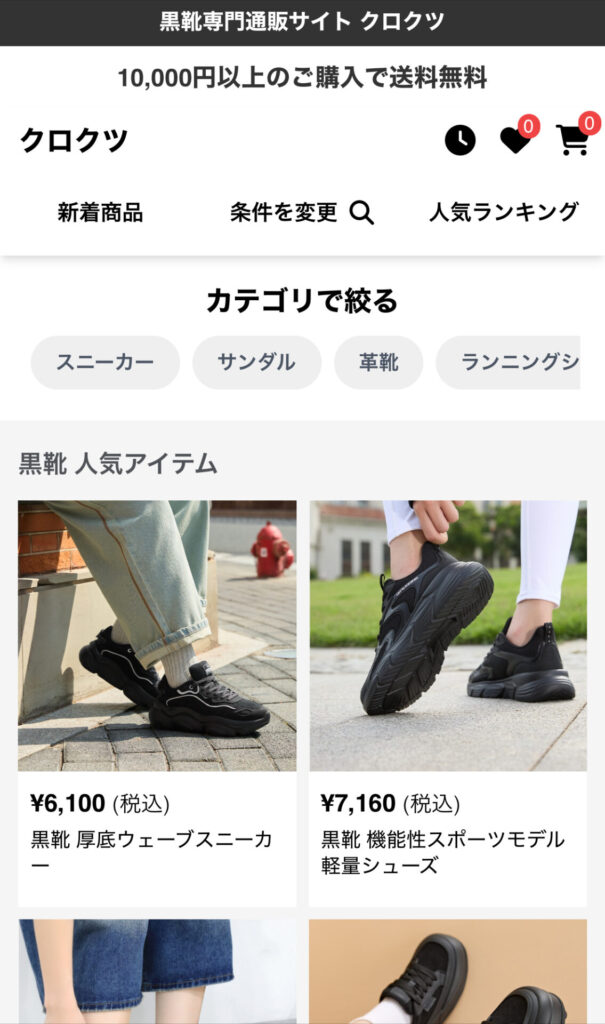Viewport: 605px width, 1024px height.
Task: Open the 厚底ウェーブスニーカー product card
Action: click(x=157, y=700)
